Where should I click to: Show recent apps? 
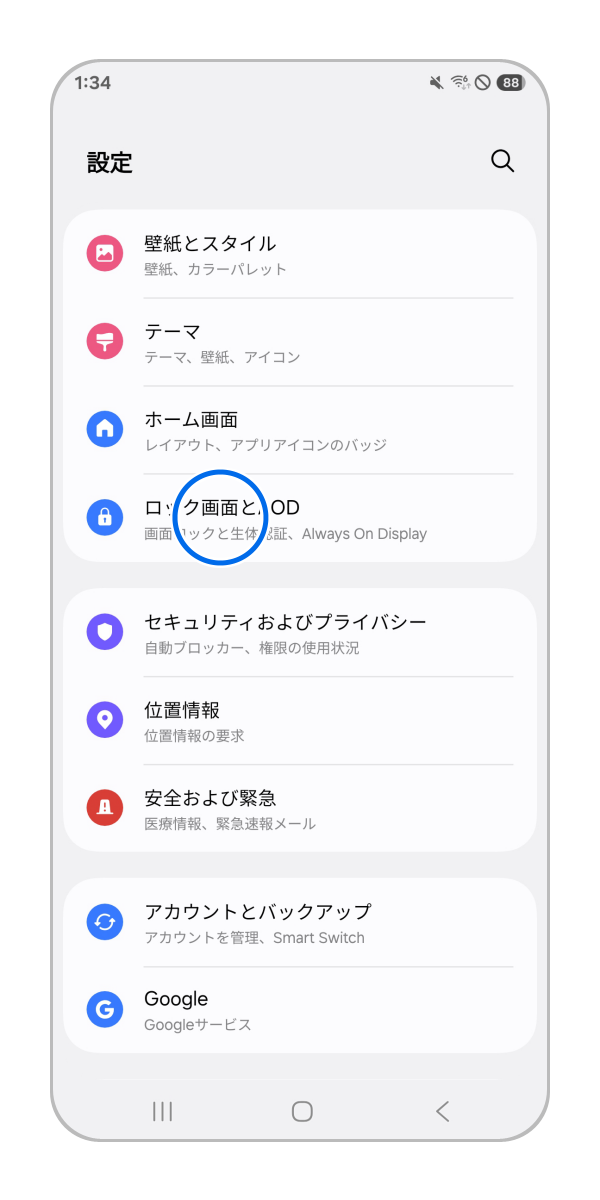[x=162, y=1111]
